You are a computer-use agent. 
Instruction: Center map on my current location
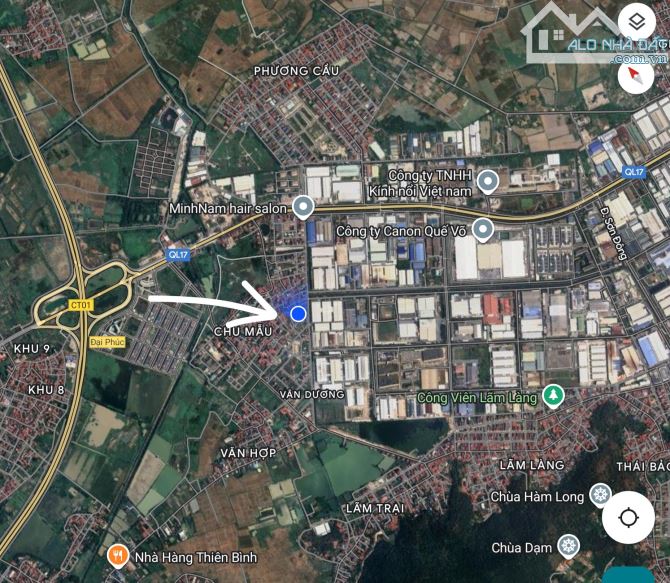628,517
